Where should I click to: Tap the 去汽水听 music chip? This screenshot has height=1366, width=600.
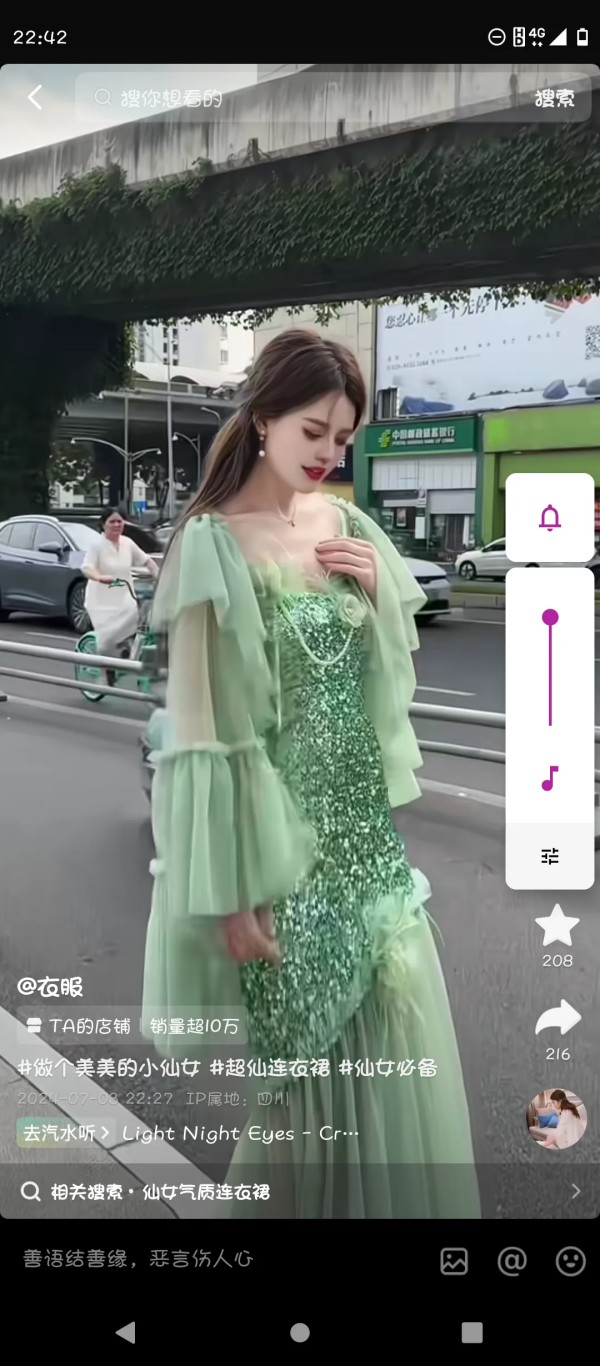coord(65,1133)
